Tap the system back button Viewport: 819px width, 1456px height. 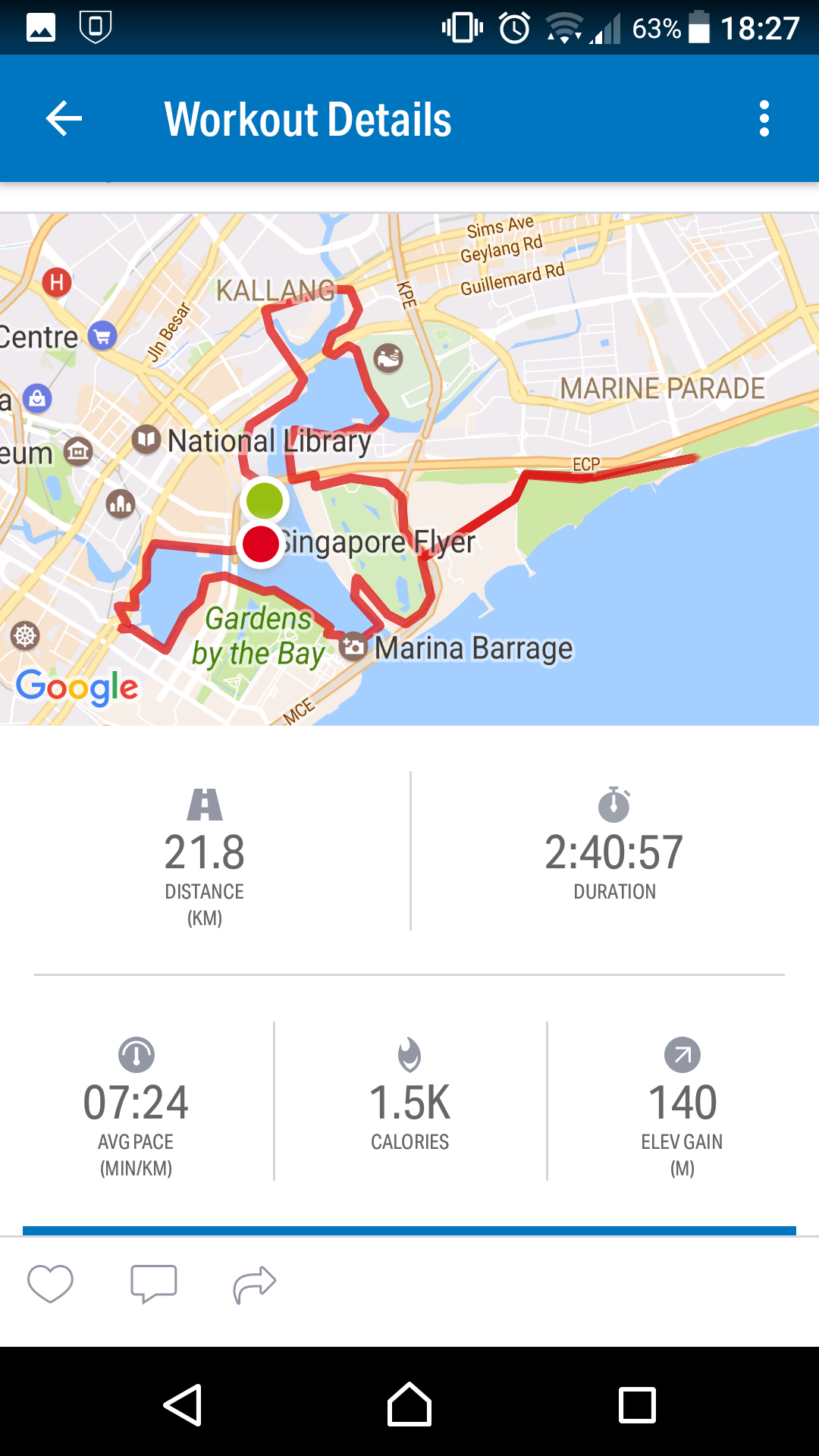[183, 1404]
